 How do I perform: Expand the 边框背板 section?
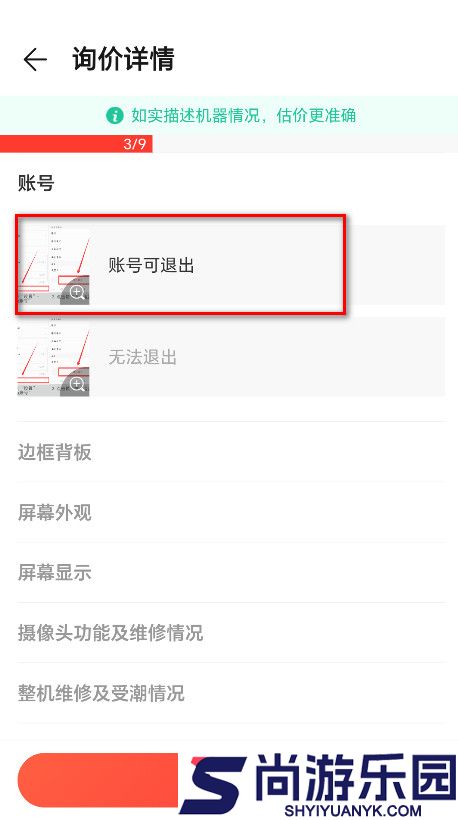point(231,452)
